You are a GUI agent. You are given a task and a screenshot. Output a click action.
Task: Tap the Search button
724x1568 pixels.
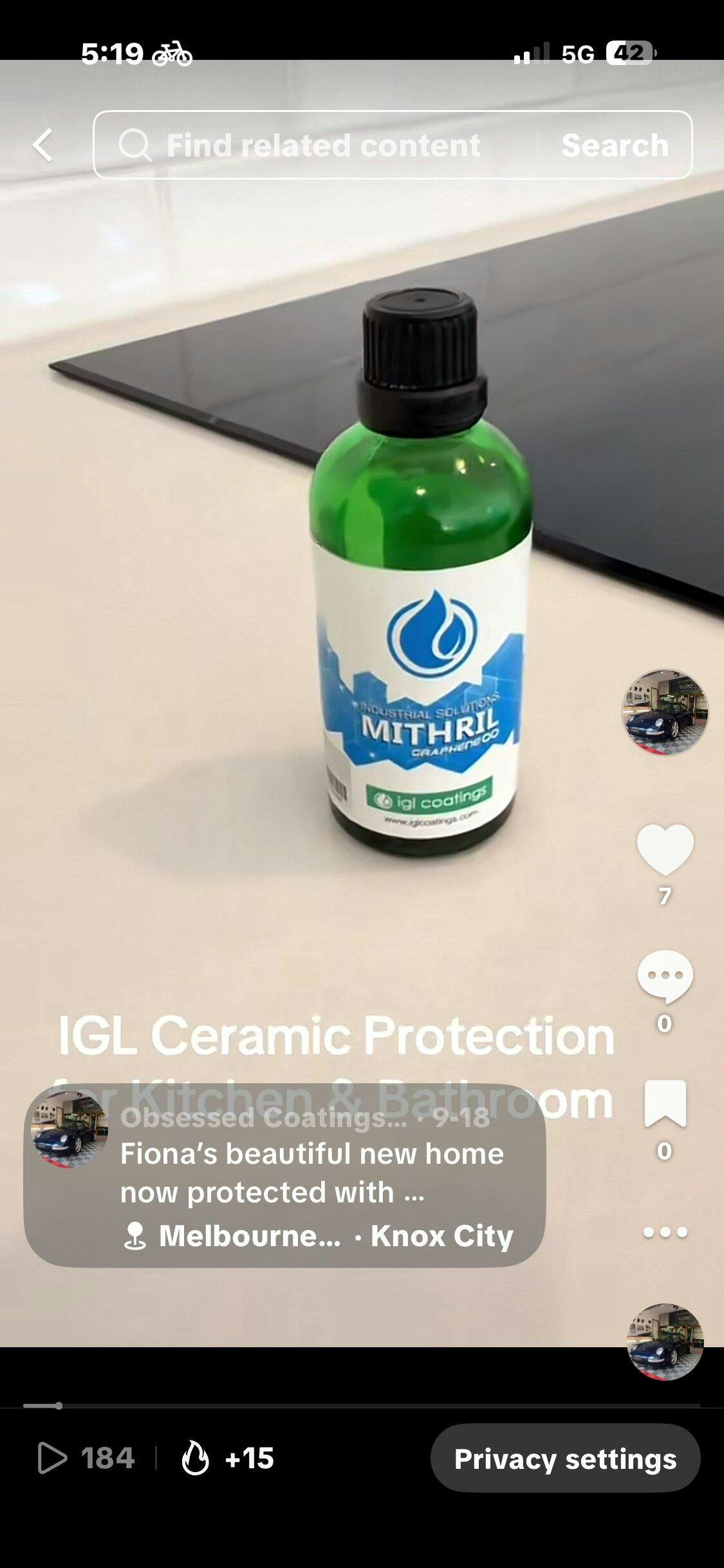(x=615, y=145)
